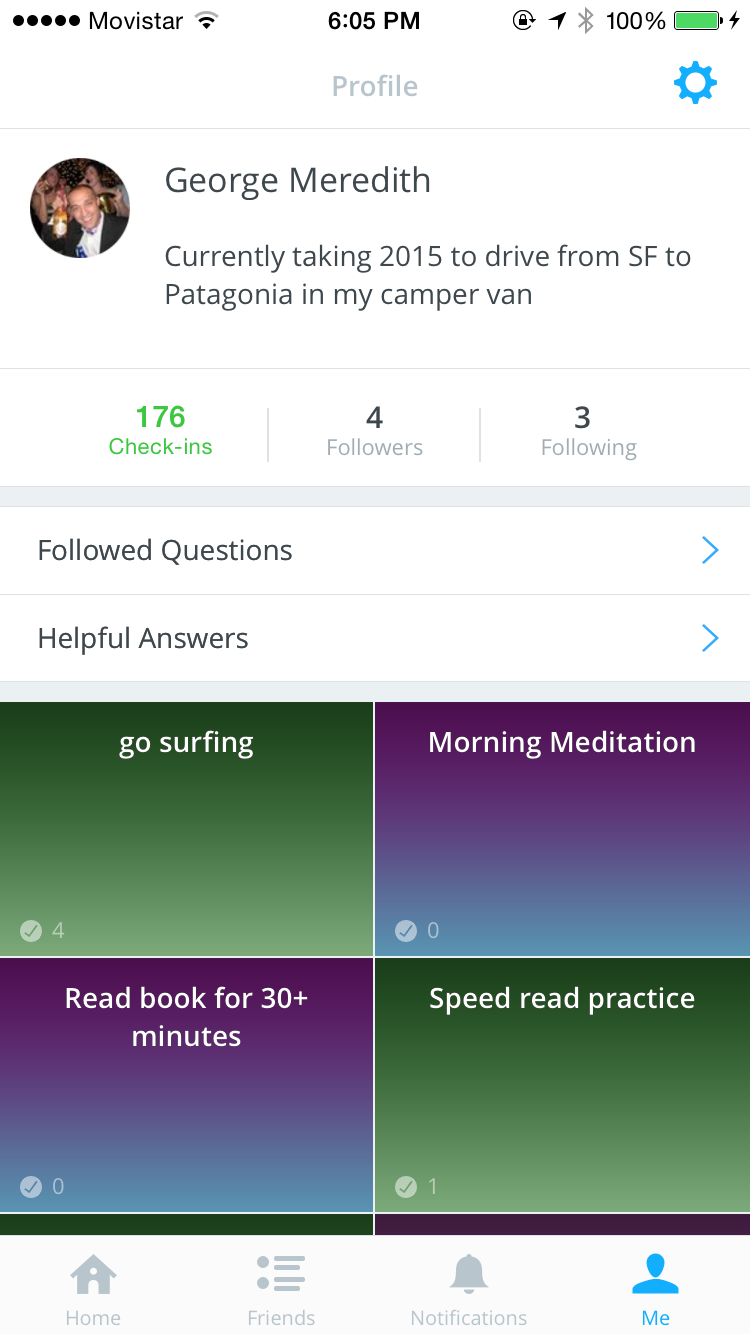Go to the Friends tab

pos(281,1288)
